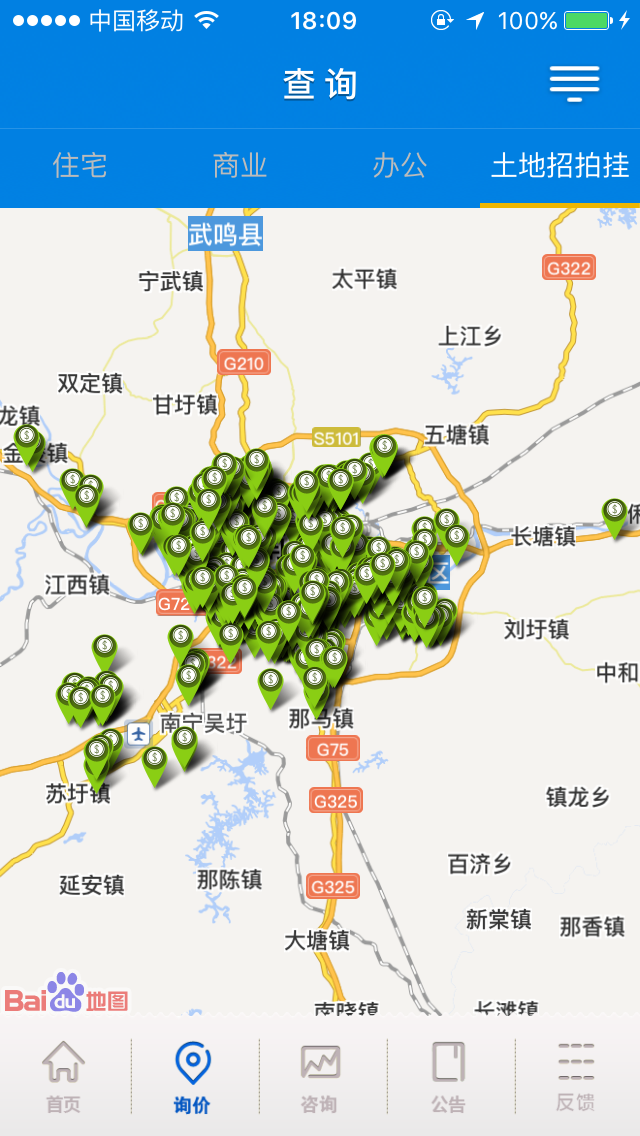640x1136 pixels.
Task: Open the 反馈 feedback tab
Action: pyautogui.click(x=576, y=1077)
